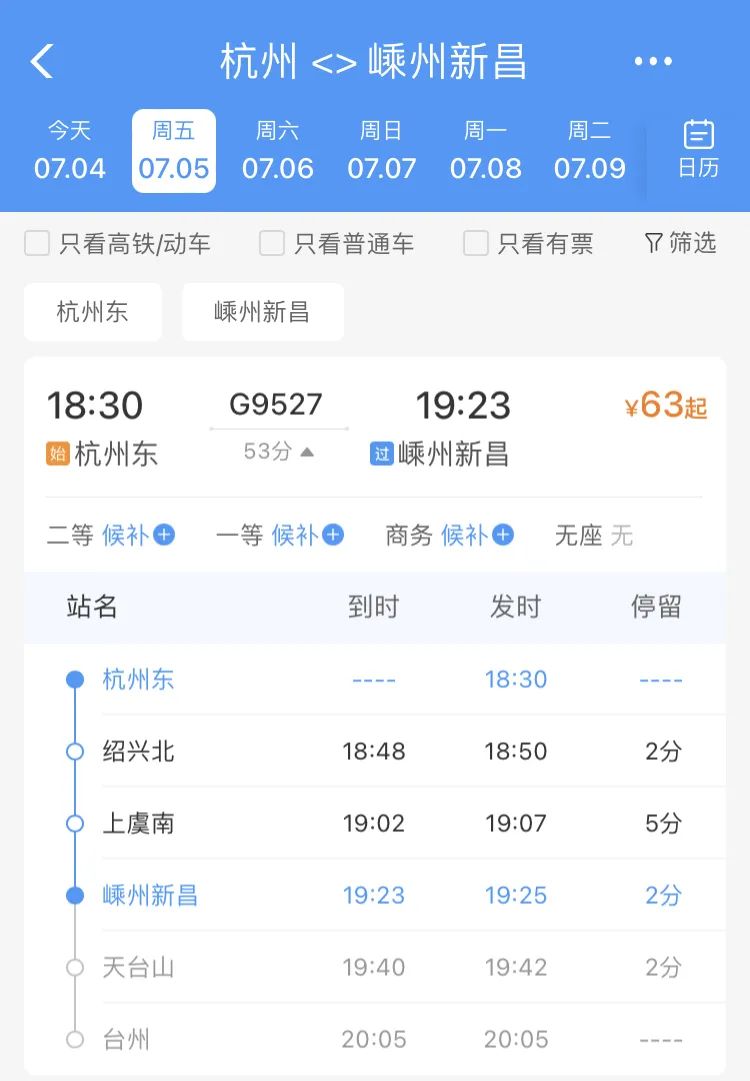Image resolution: width=750 pixels, height=1081 pixels.
Task: Open the 筛选 filter options
Action: [x=681, y=243]
